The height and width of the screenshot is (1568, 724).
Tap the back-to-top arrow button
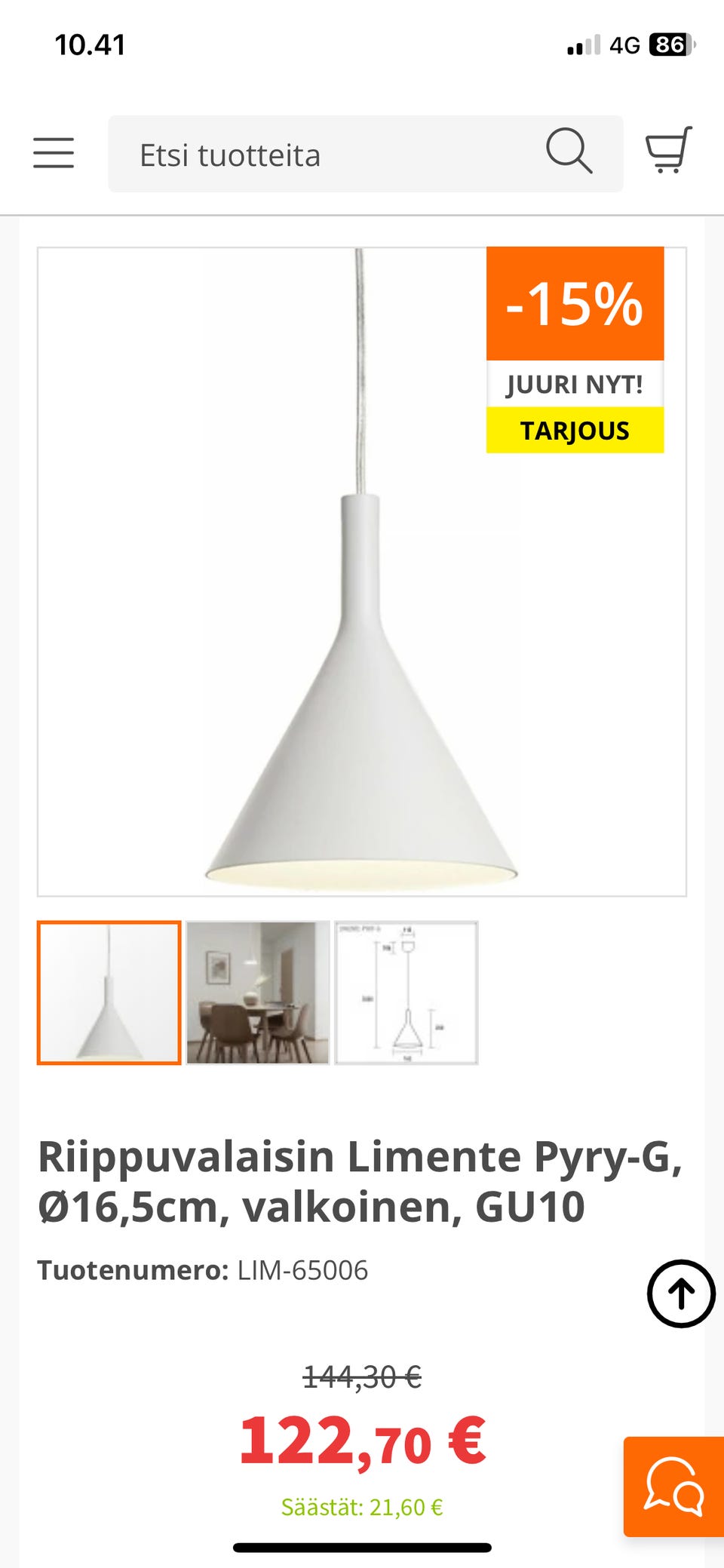[x=681, y=1293]
